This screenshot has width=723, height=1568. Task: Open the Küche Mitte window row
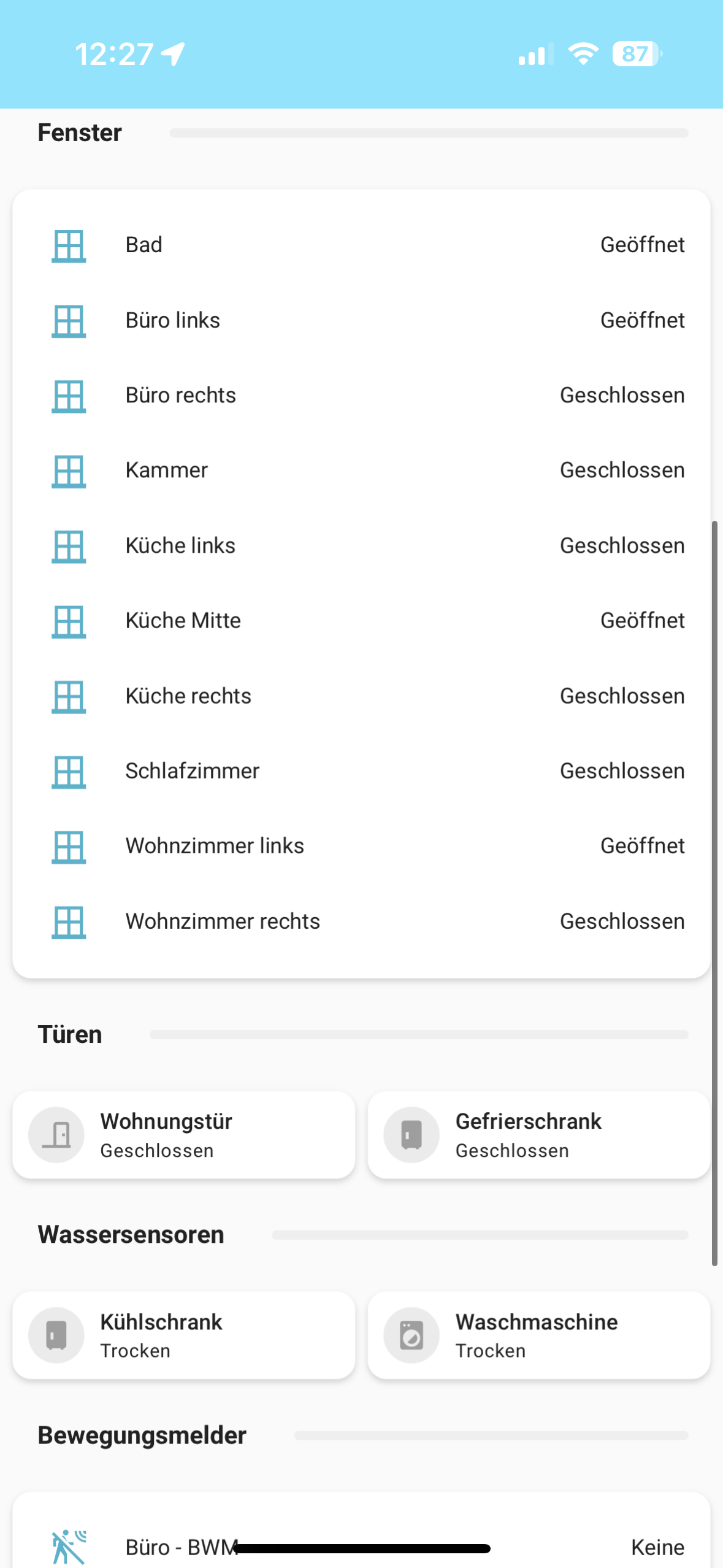pyautogui.click(x=361, y=620)
